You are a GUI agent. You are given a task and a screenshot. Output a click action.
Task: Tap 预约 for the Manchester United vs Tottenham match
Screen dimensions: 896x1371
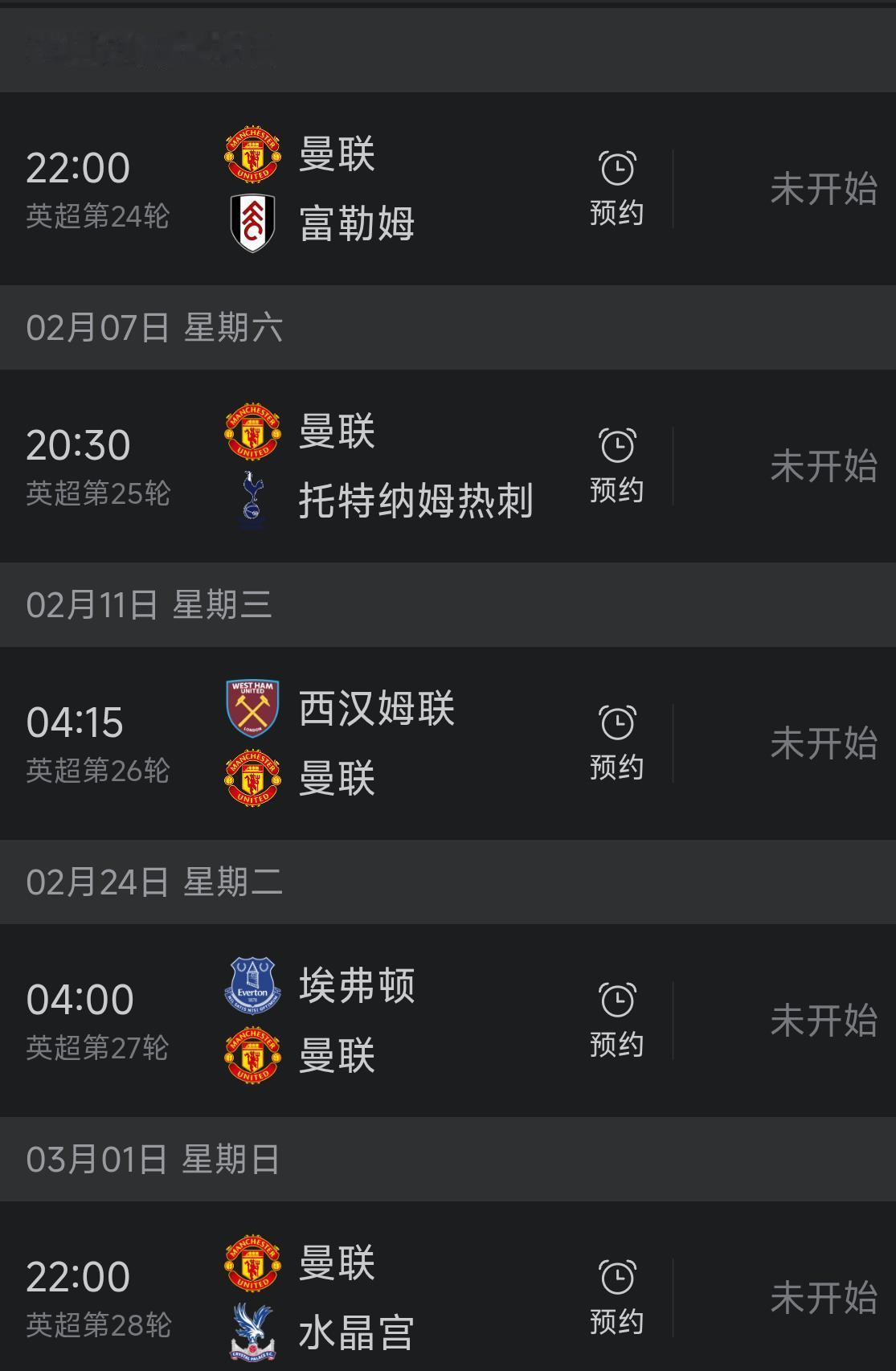click(616, 489)
